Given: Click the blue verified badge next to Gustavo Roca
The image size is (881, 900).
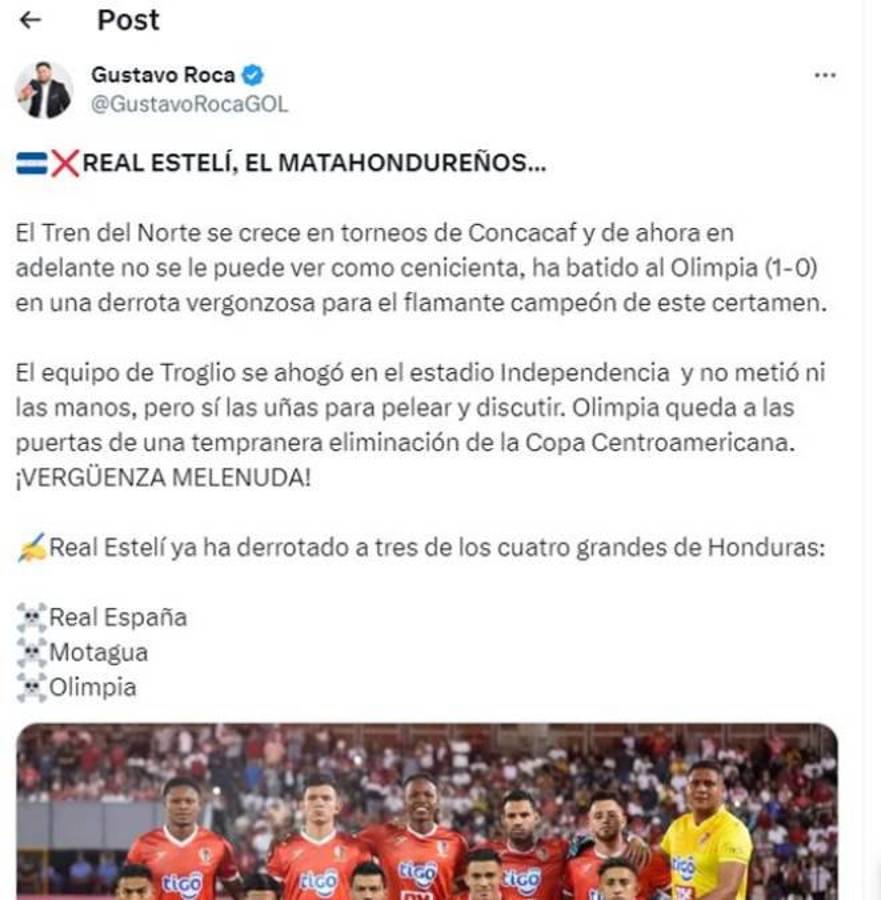Looking at the screenshot, I should [x=253, y=74].
